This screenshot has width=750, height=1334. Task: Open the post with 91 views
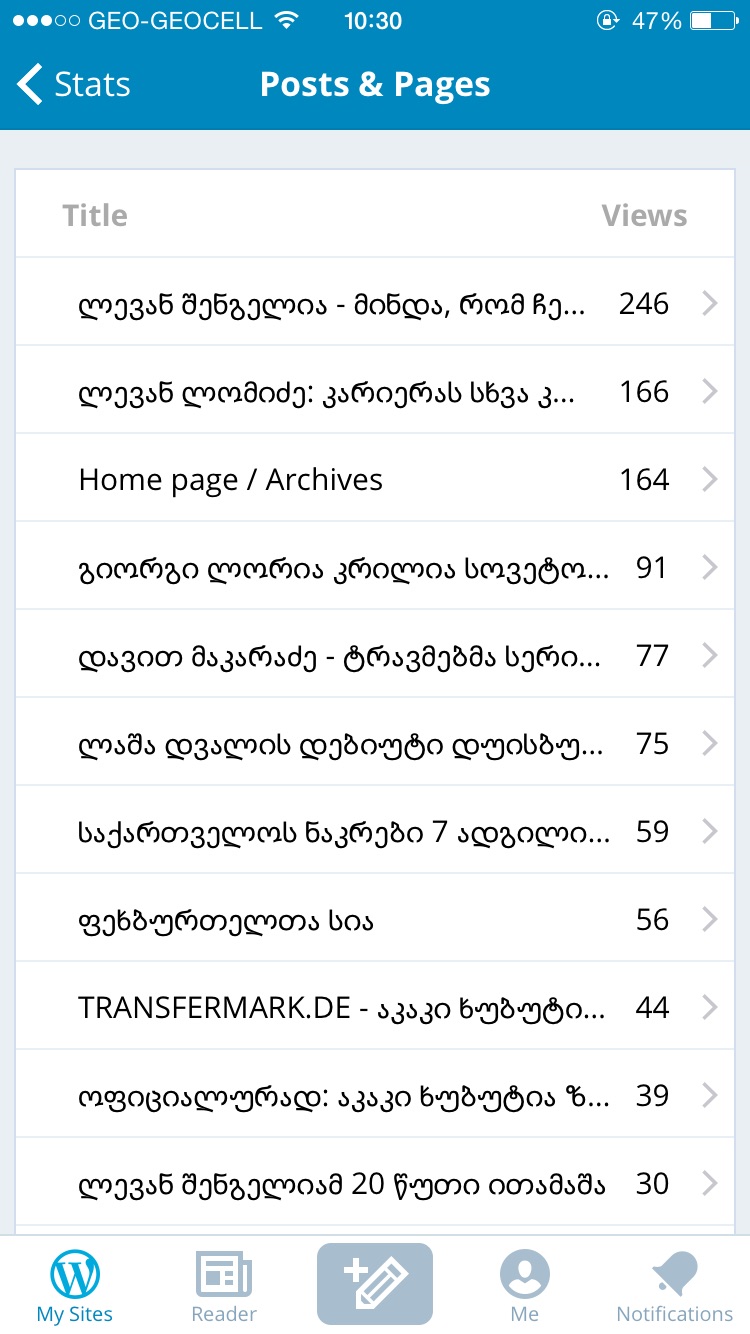coord(375,568)
